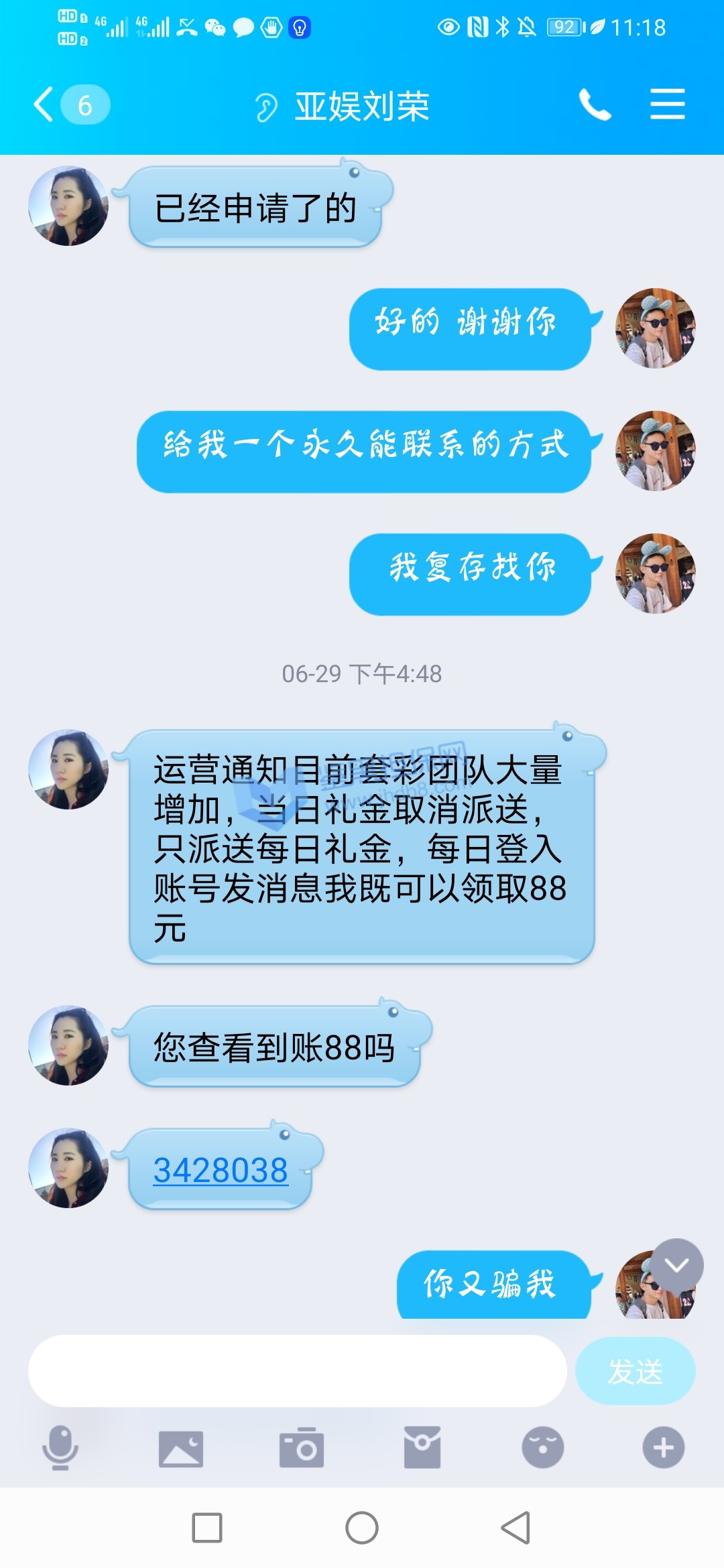Pick a photo from the gallery

click(x=181, y=1448)
